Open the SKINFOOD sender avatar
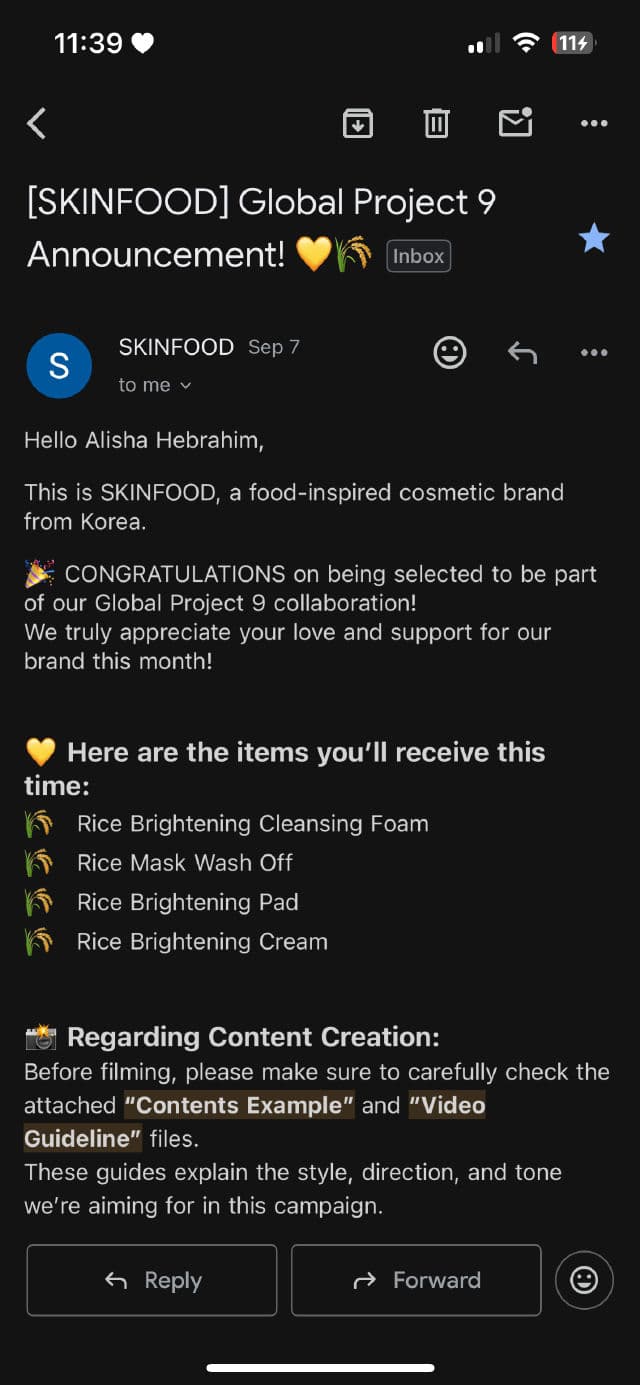 [59, 366]
